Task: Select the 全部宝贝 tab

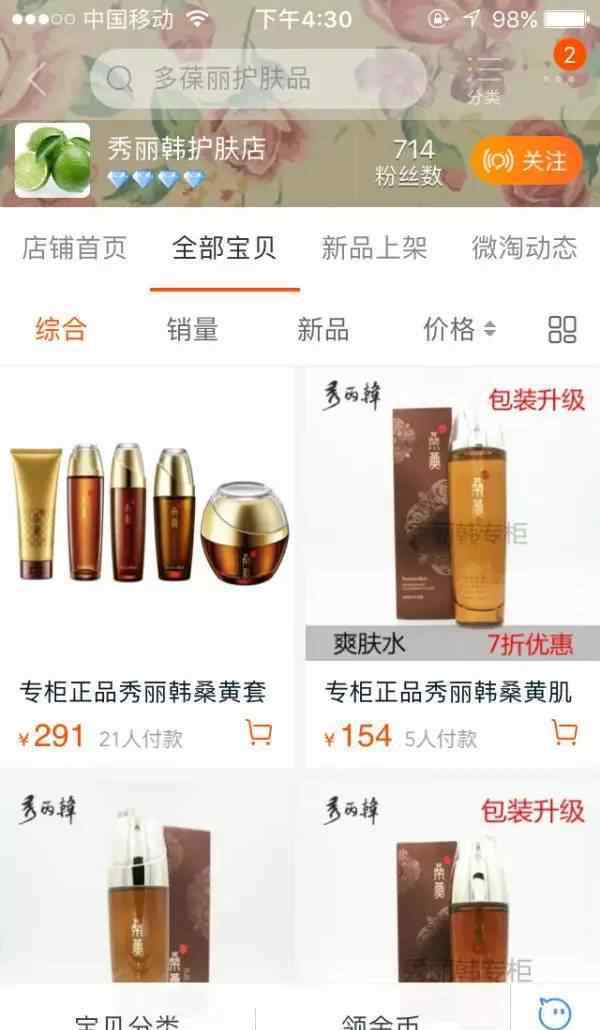Action: pyautogui.click(x=224, y=248)
